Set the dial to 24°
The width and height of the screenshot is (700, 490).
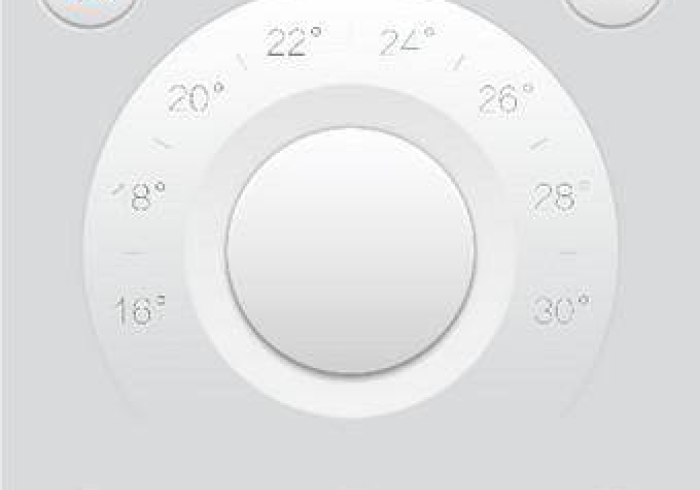[408, 43]
